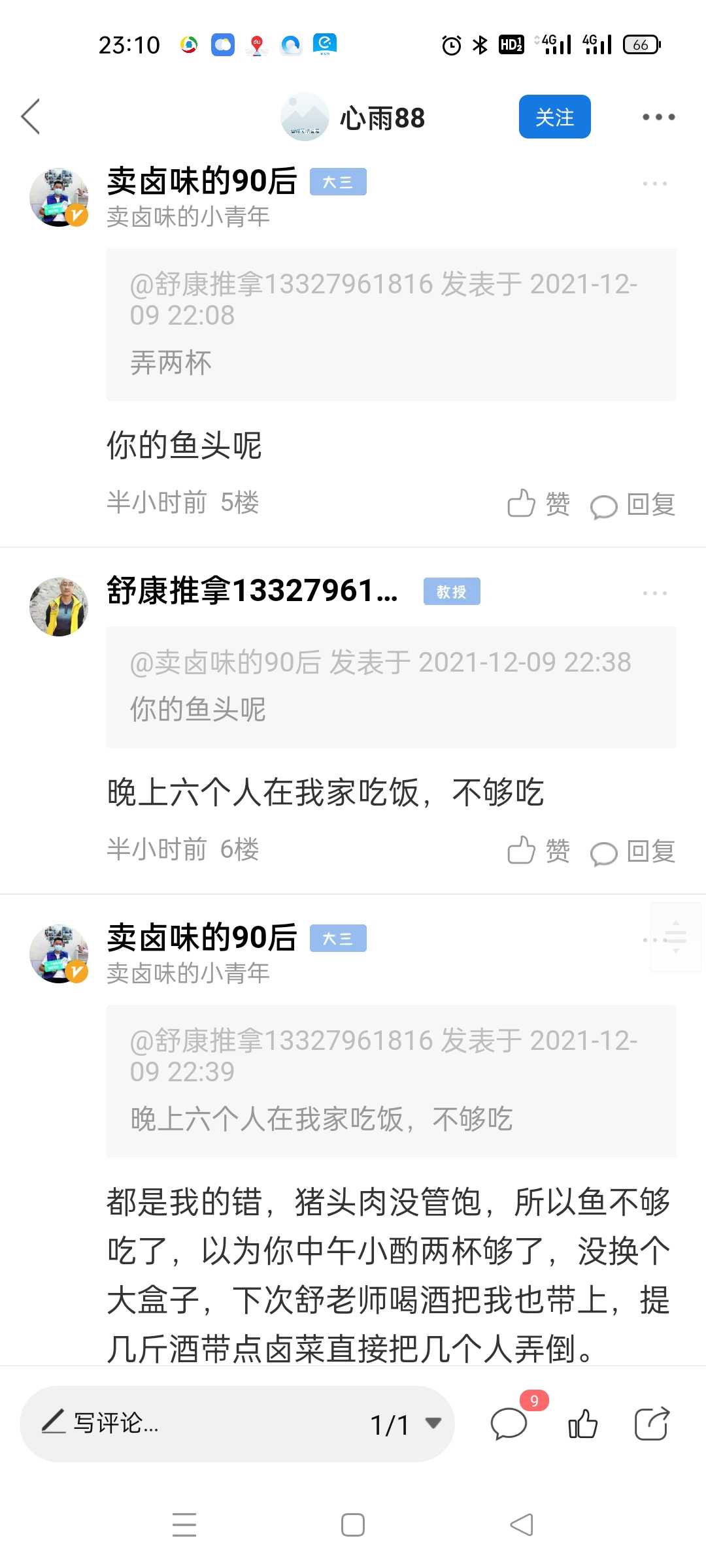Open more options for the 5楼 comment
Image resolution: width=706 pixels, height=1568 pixels.
click(654, 184)
